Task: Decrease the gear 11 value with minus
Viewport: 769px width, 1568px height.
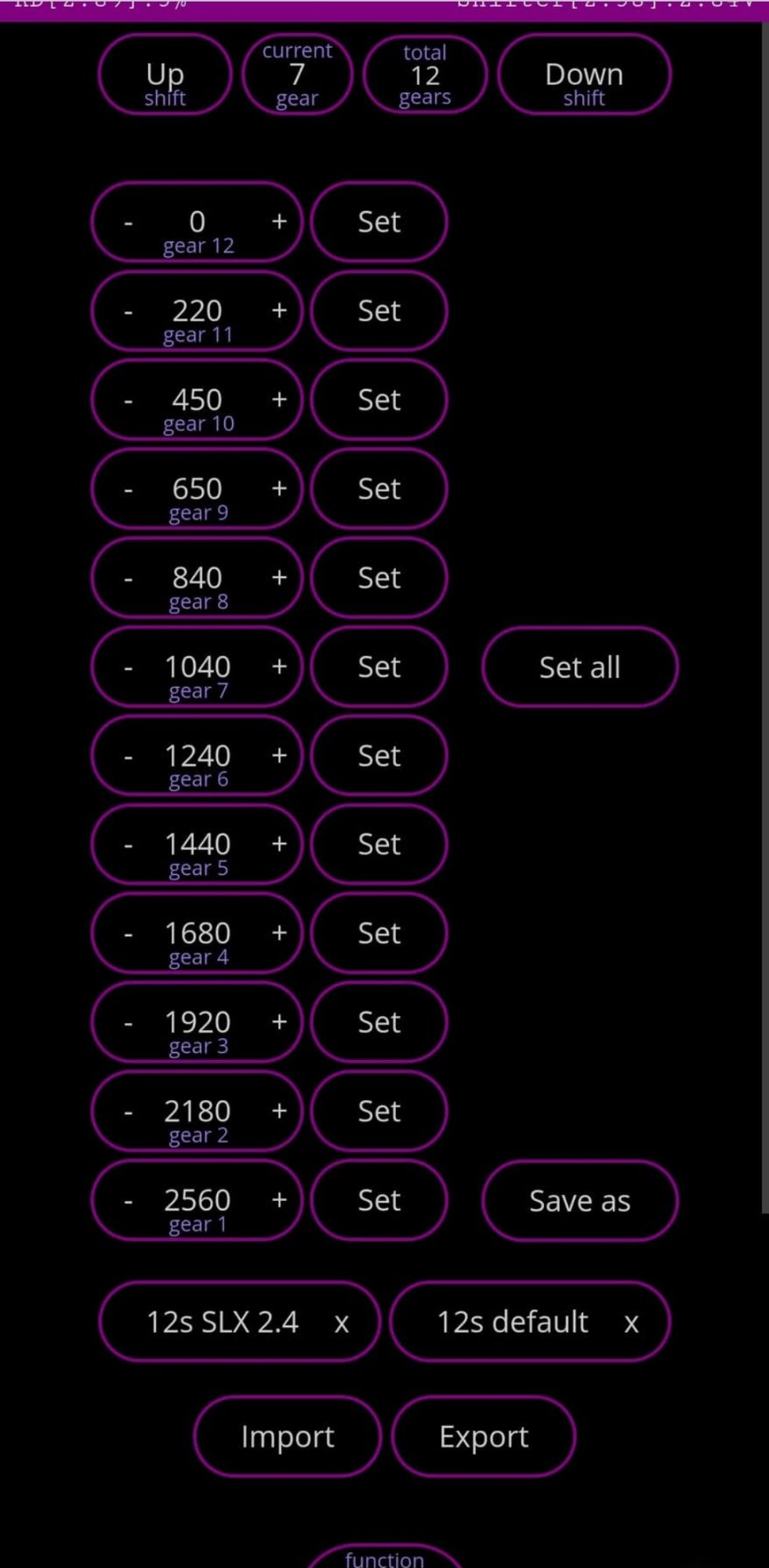Action: (128, 311)
